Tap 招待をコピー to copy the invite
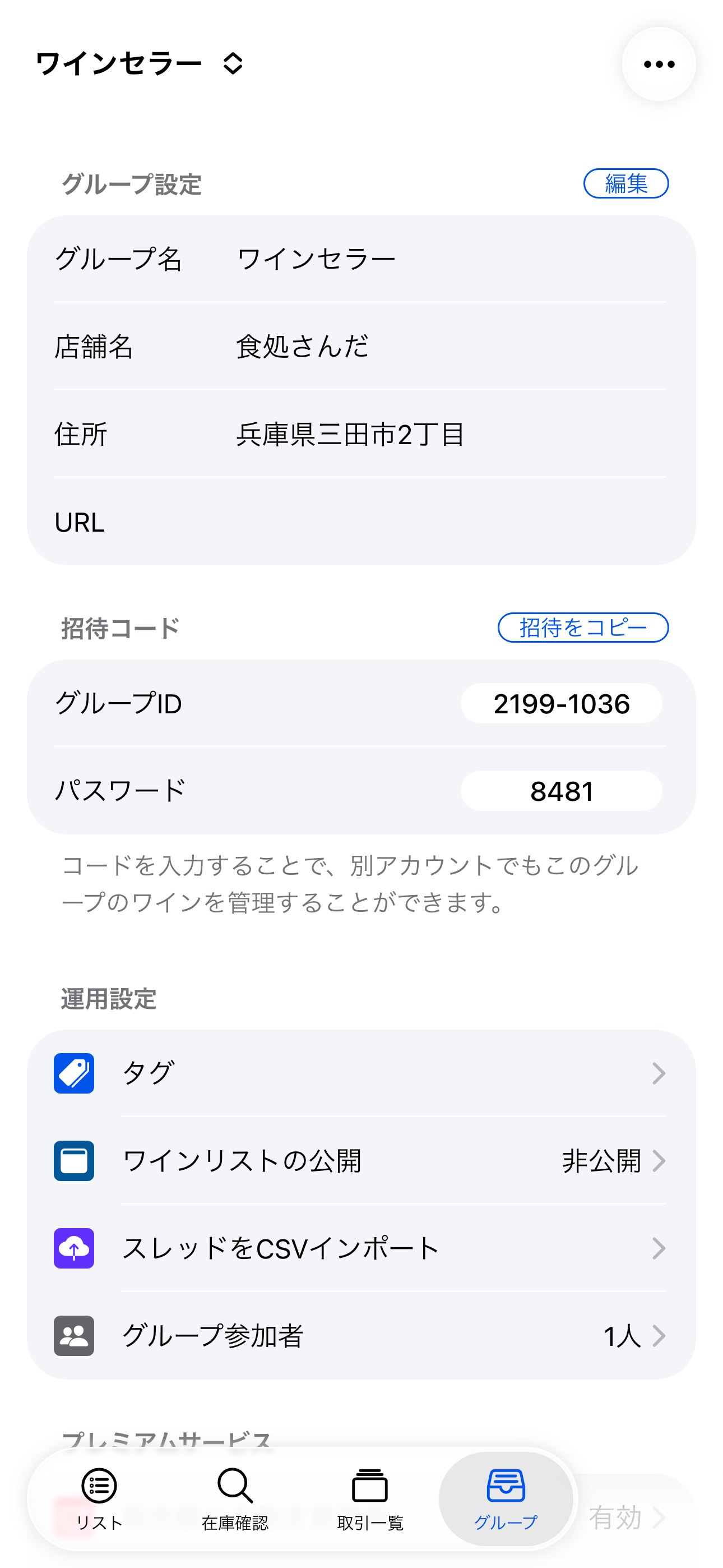Viewport: 723px width, 1568px height. (x=583, y=629)
